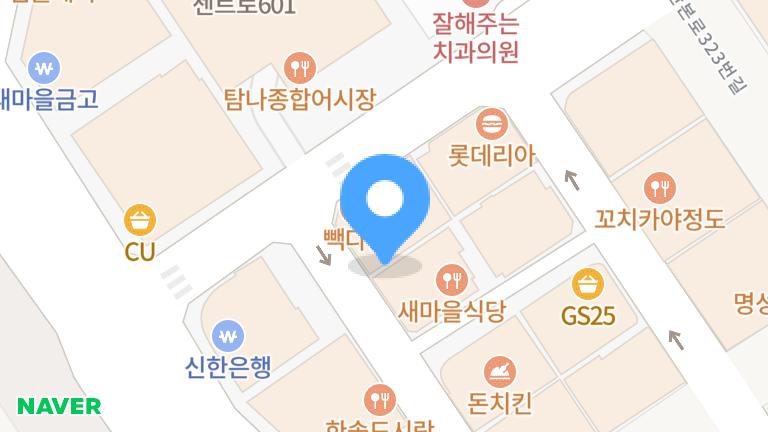Tap the blue location pin marker
The width and height of the screenshot is (768, 432).
coord(385,203)
